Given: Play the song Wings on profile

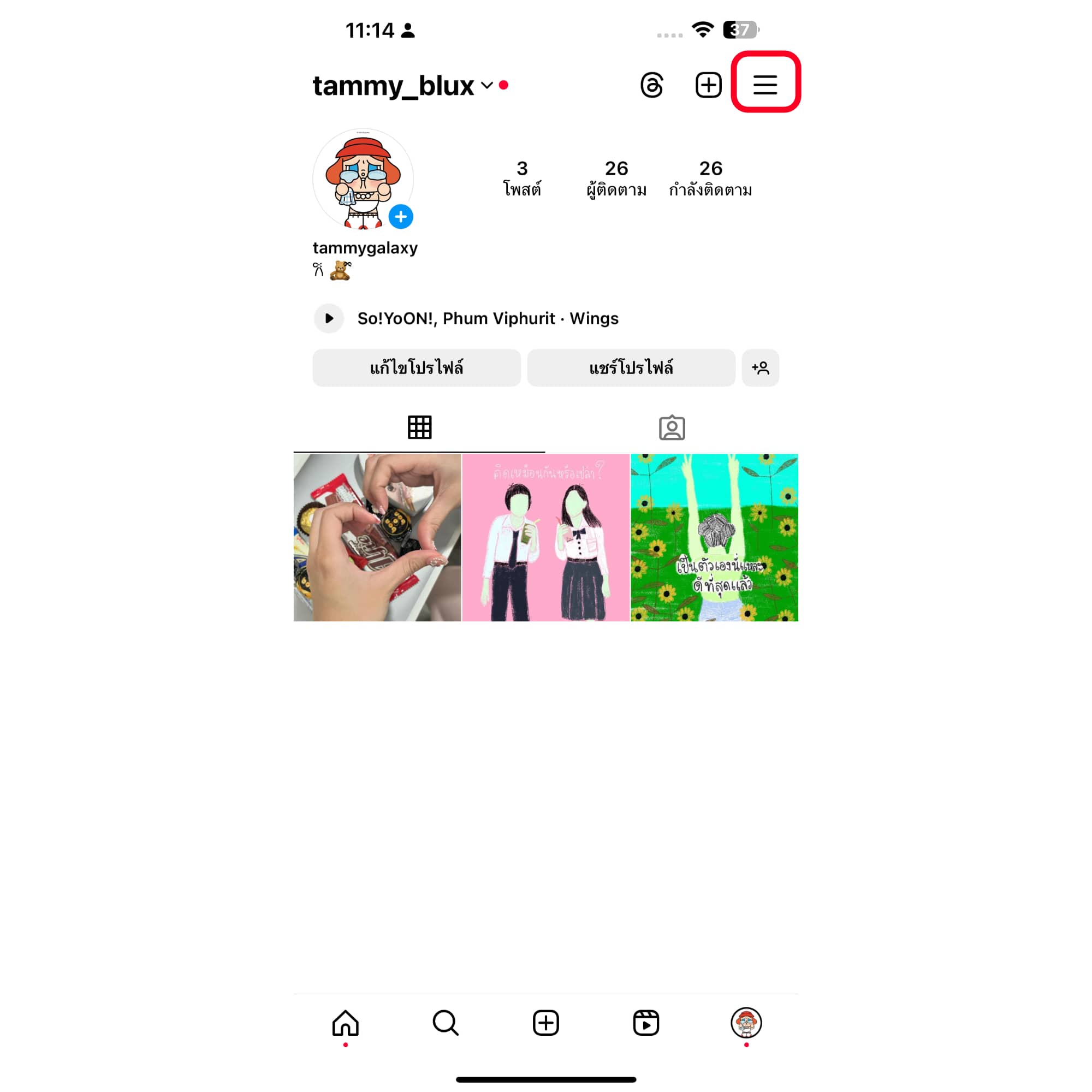Looking at the screenshot, I should (x=329, y=318).
